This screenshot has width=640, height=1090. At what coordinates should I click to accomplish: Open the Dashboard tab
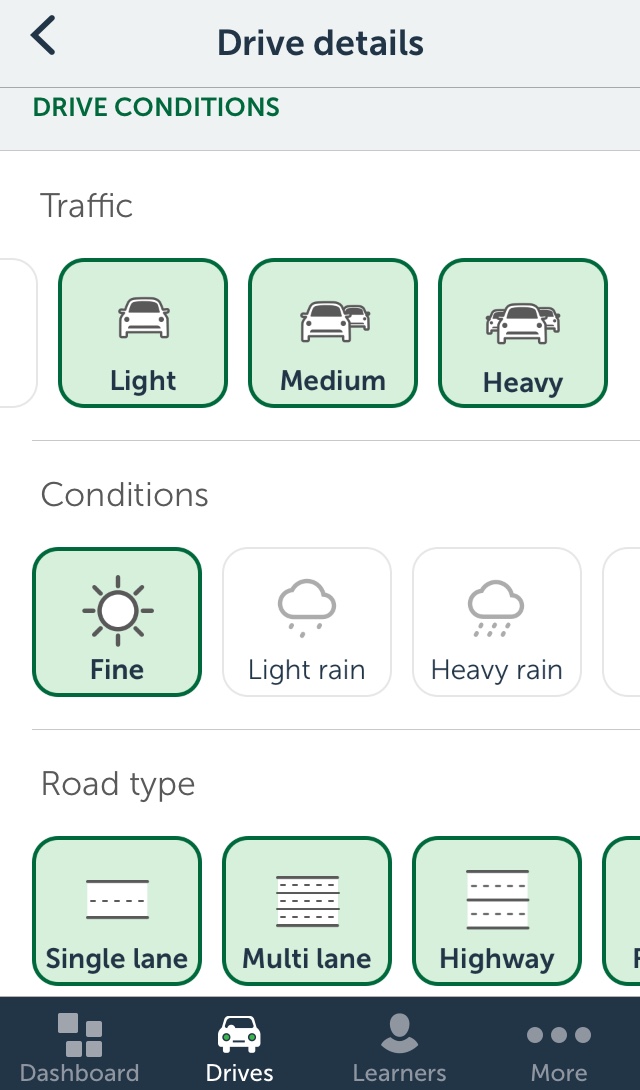(x=80, y=1046)
